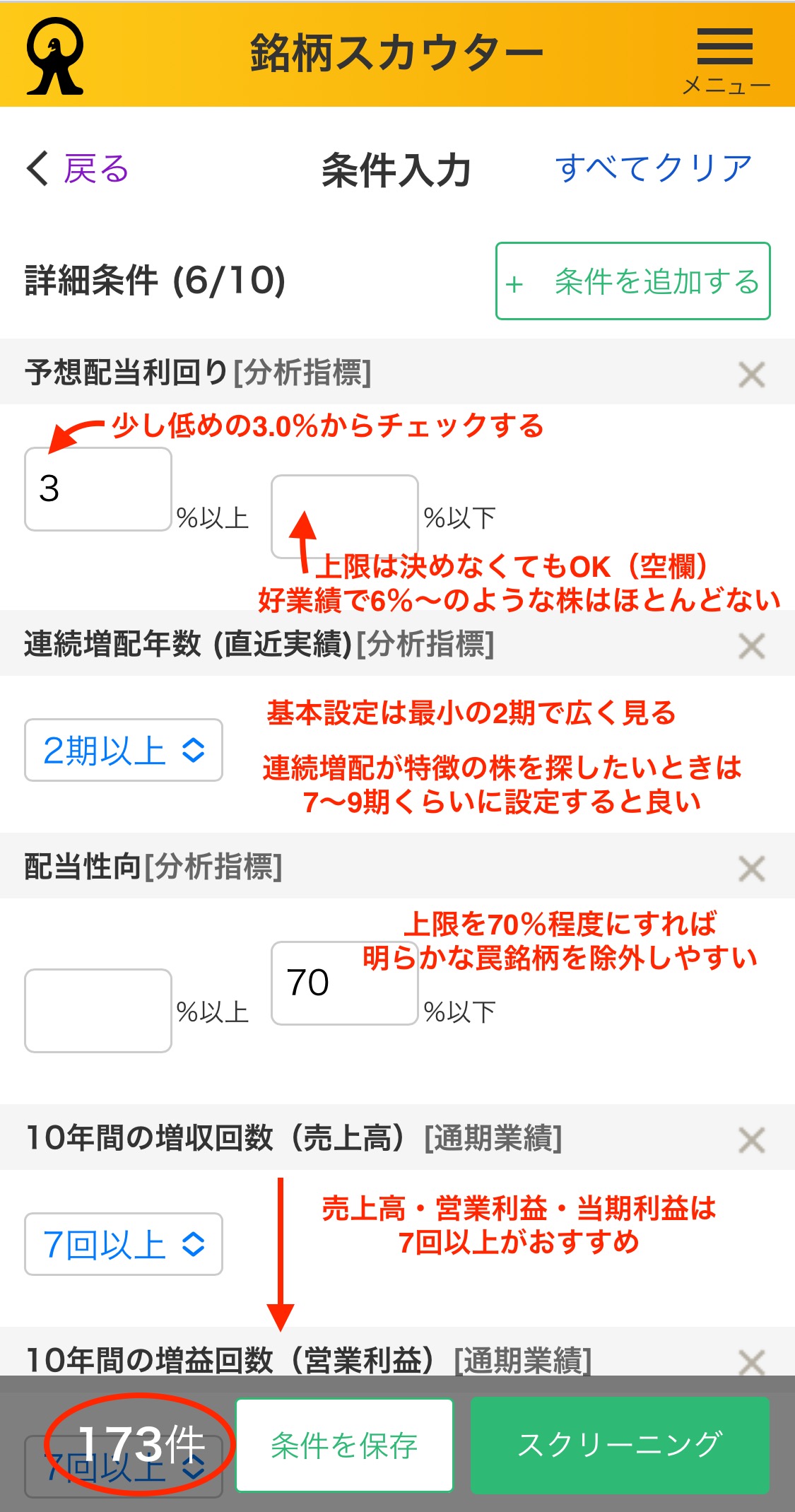795x1512 pixels.
Task: Edit the dividend yield maximum field
Action: (344, 516)
